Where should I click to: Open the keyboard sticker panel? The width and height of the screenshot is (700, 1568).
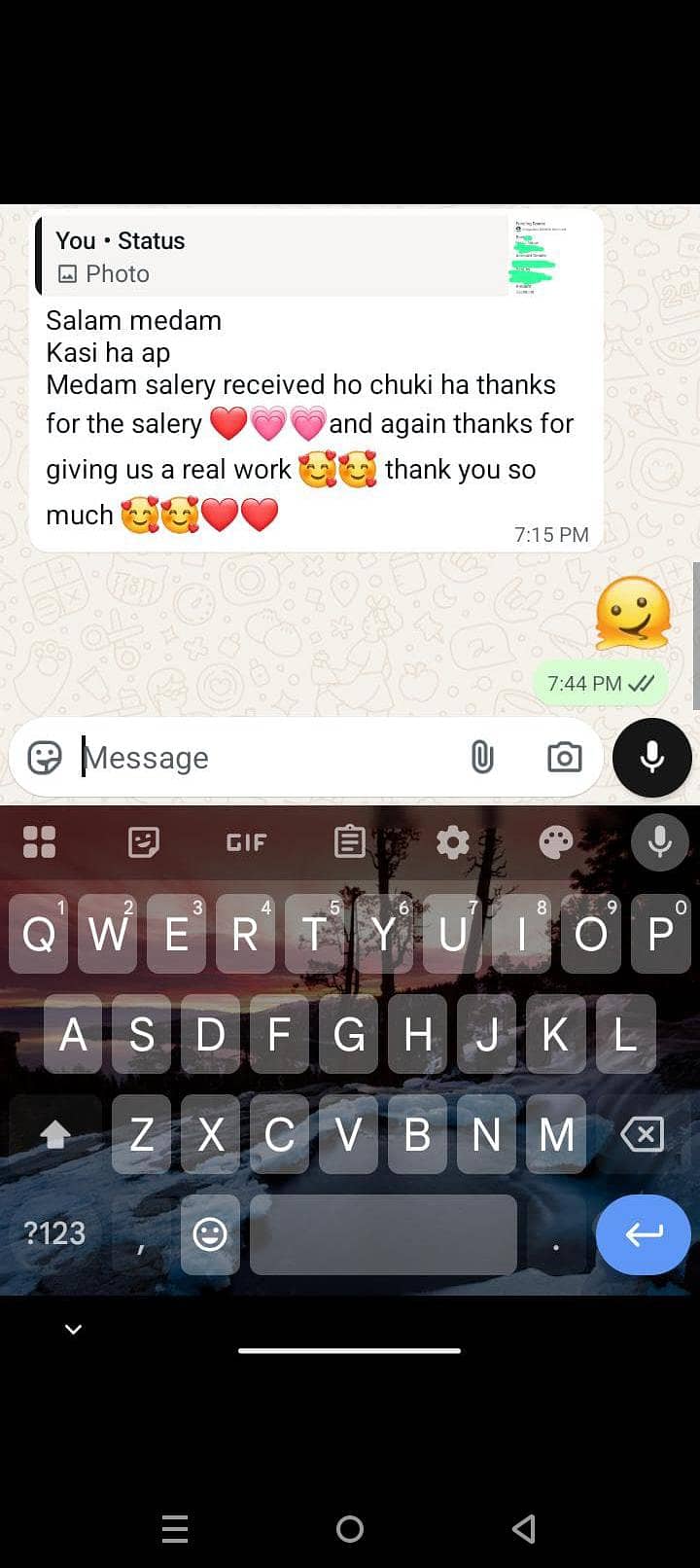tap(144, 842)
